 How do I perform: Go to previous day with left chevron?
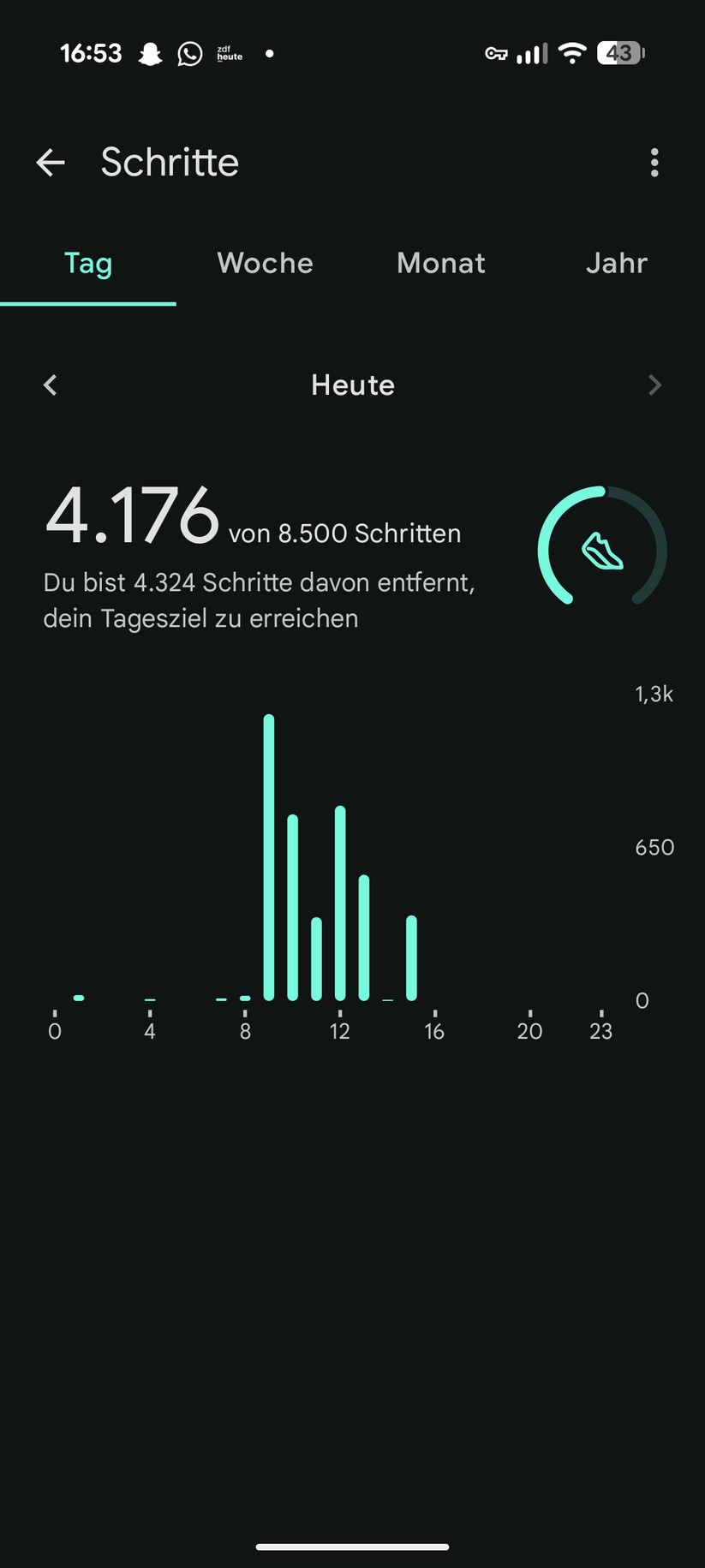click(x=50, y=385)
